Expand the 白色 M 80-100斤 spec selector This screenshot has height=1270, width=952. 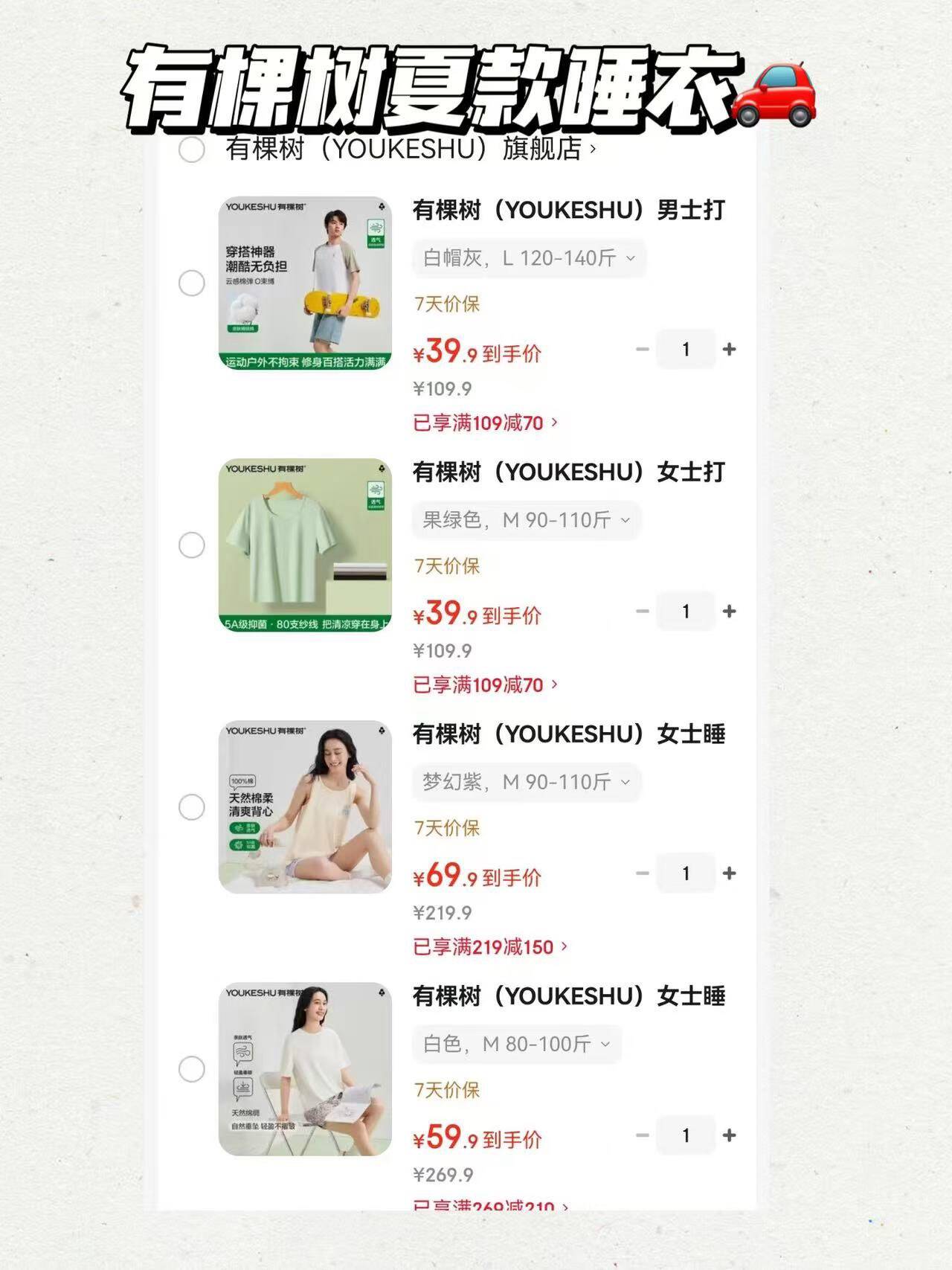tap(516, 1045)
